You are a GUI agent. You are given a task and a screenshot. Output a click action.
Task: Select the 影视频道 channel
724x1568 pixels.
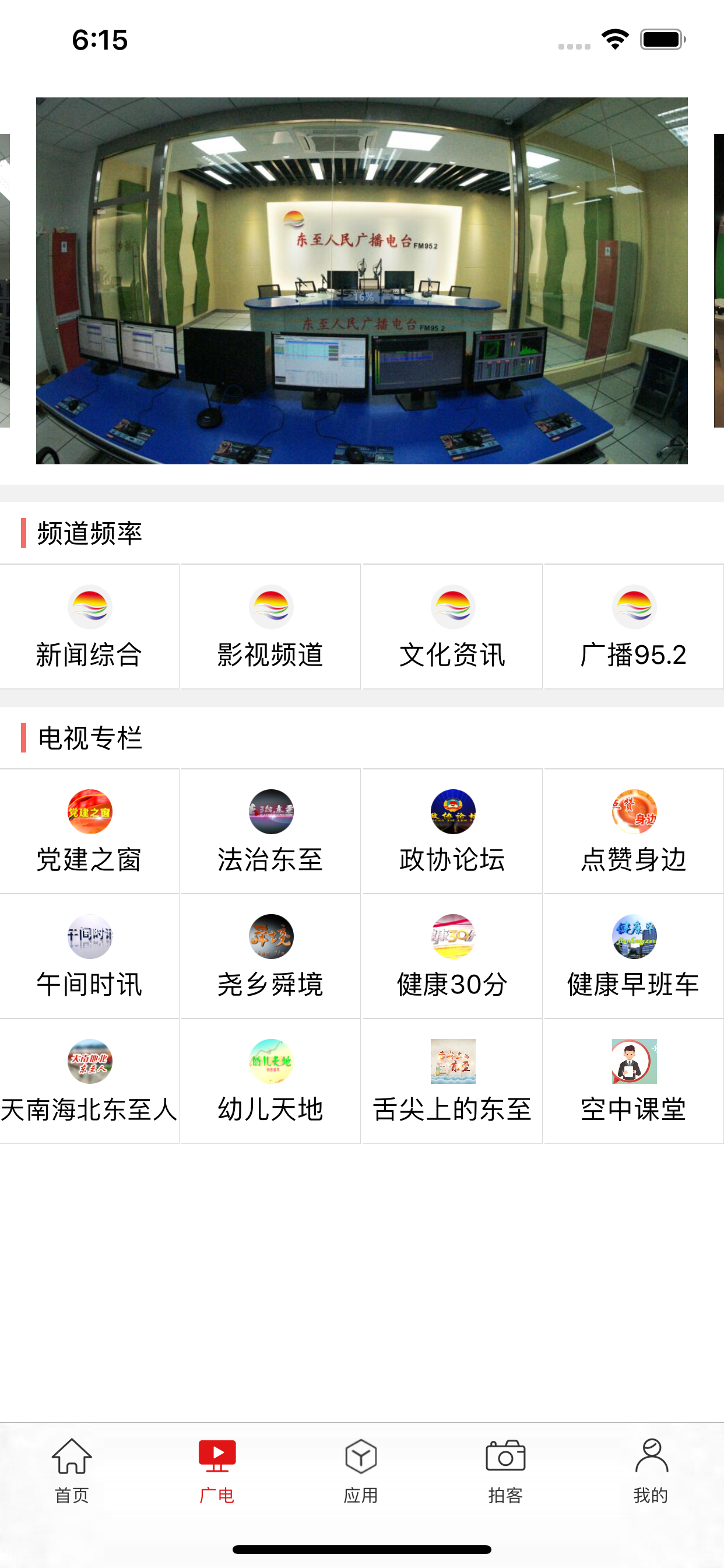(x=270, y=626)
